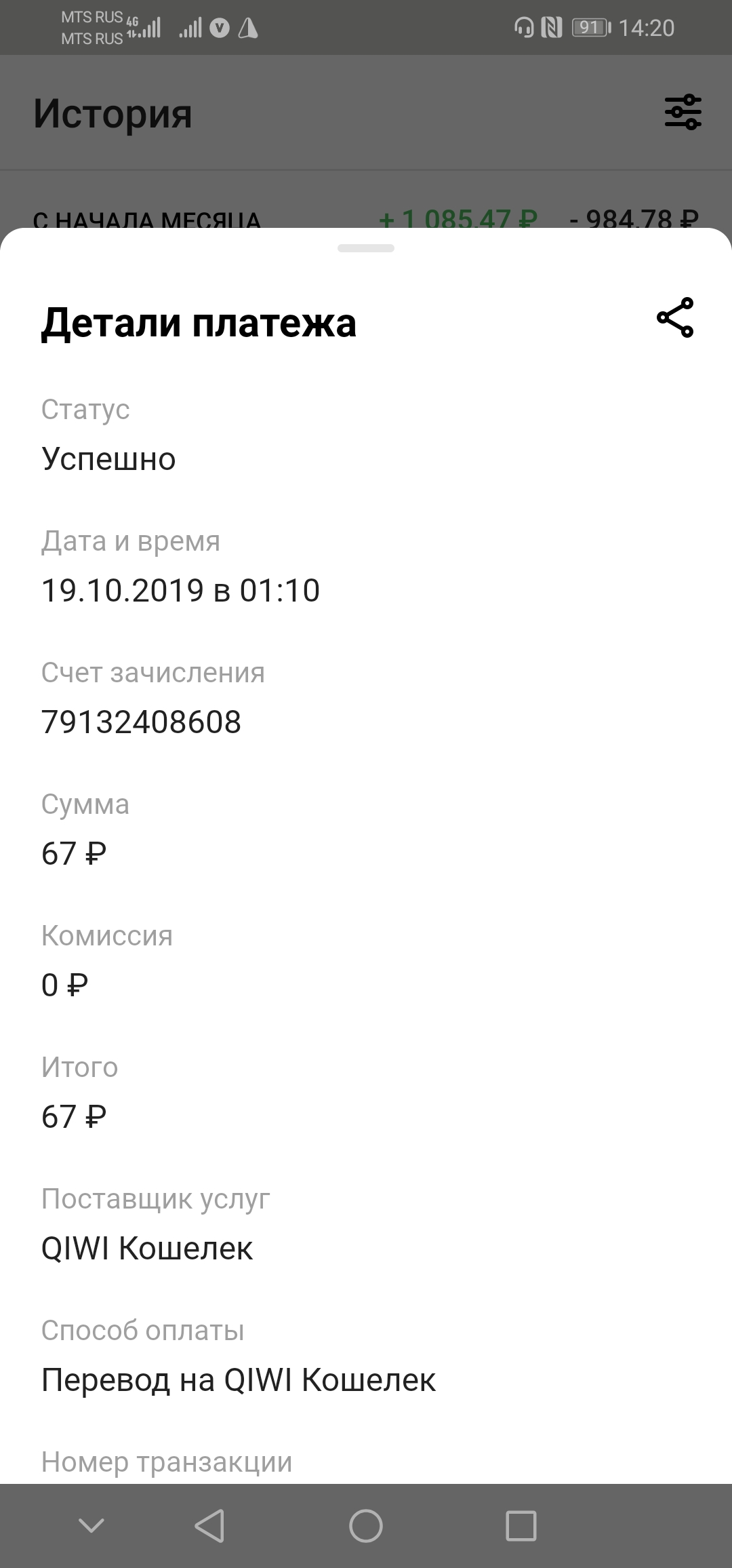Open the history filter settings
The width and height of the screenshot is (732, 1568).
[683, 112]
